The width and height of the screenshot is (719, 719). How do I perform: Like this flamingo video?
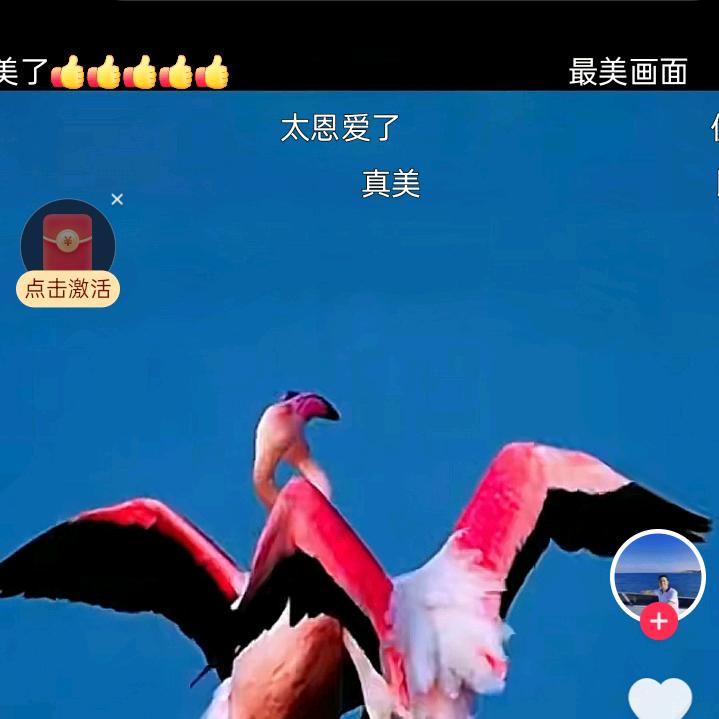point(660,698)
